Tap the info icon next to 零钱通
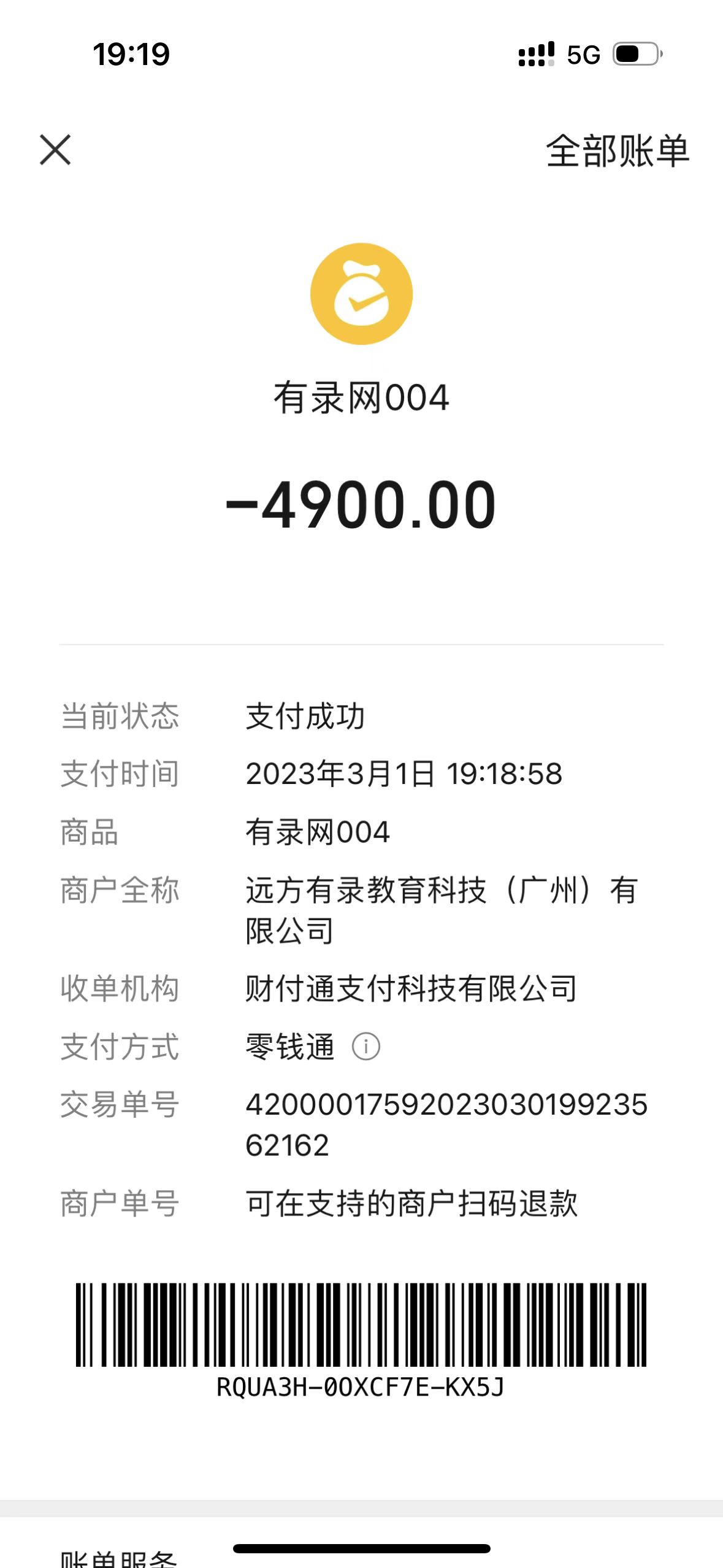 (x=366, y=1047)
